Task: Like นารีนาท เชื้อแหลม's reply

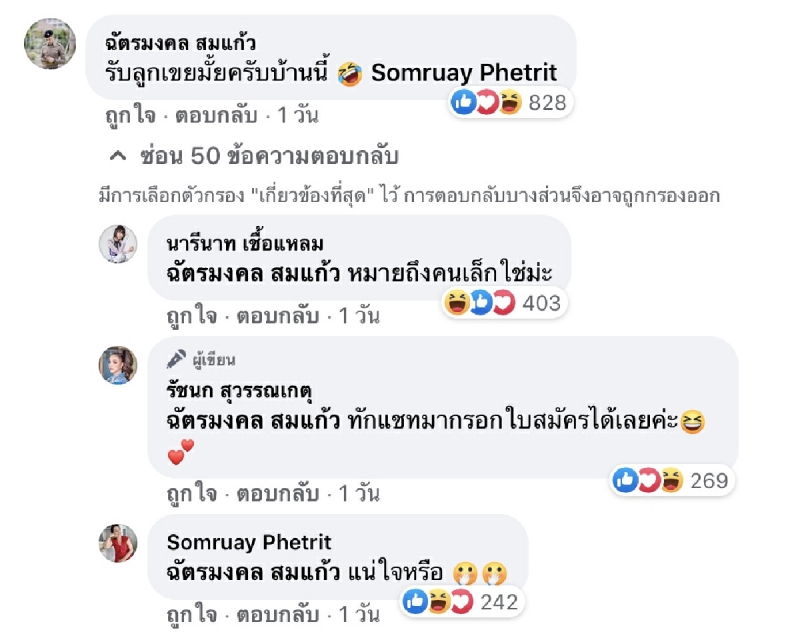Action: pyautogui.click(x=191, y=316)
